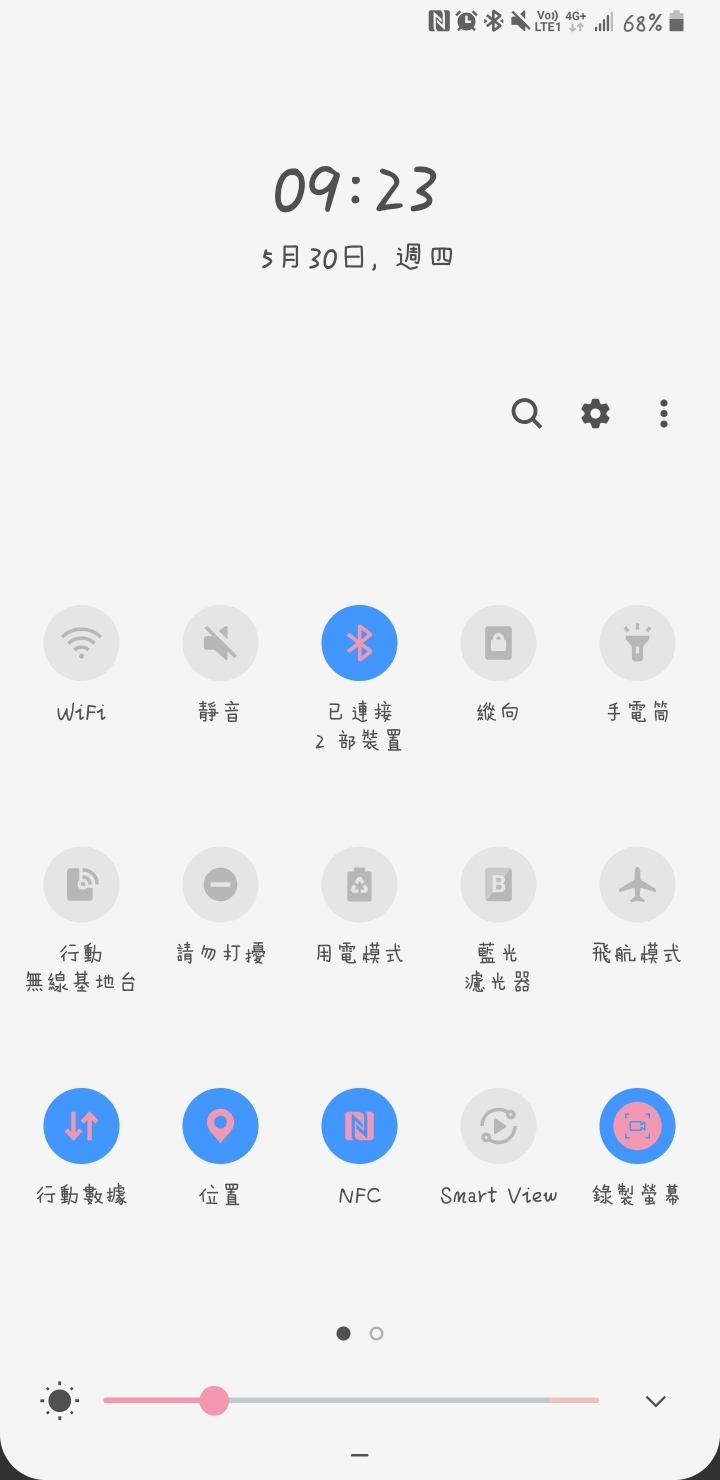Toggle 用電模式 power mode tile

(359, 885)
